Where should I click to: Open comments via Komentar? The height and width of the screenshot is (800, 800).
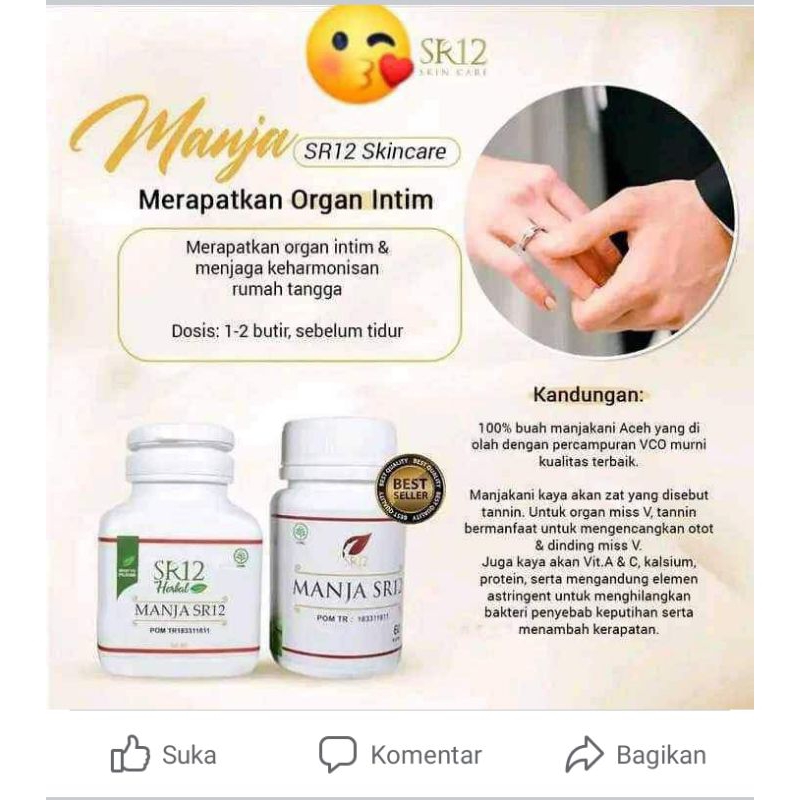400,755
